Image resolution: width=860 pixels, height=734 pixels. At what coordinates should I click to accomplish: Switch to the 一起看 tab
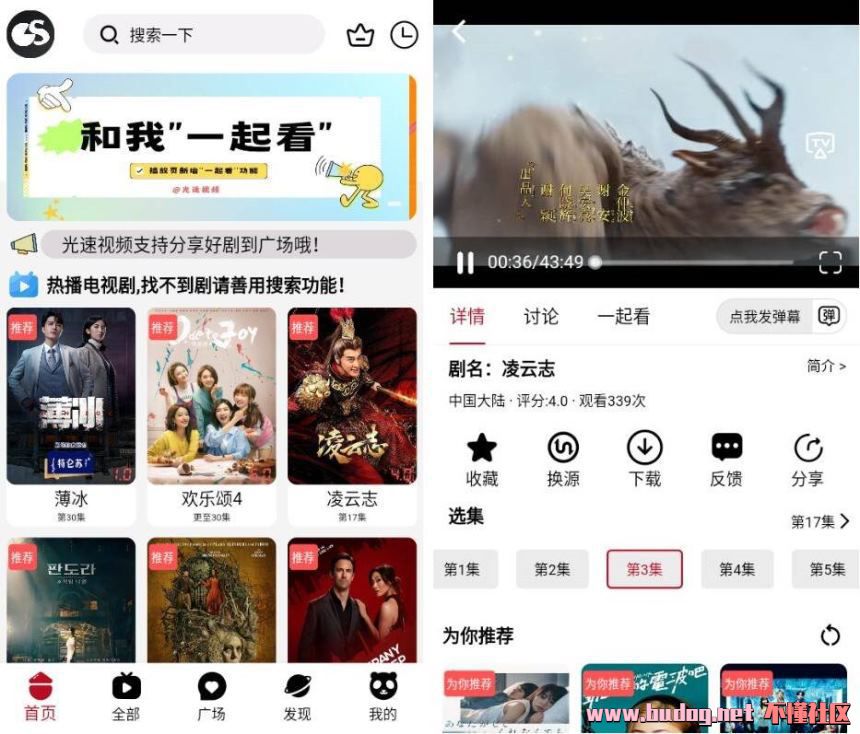(x=623, y=316)
